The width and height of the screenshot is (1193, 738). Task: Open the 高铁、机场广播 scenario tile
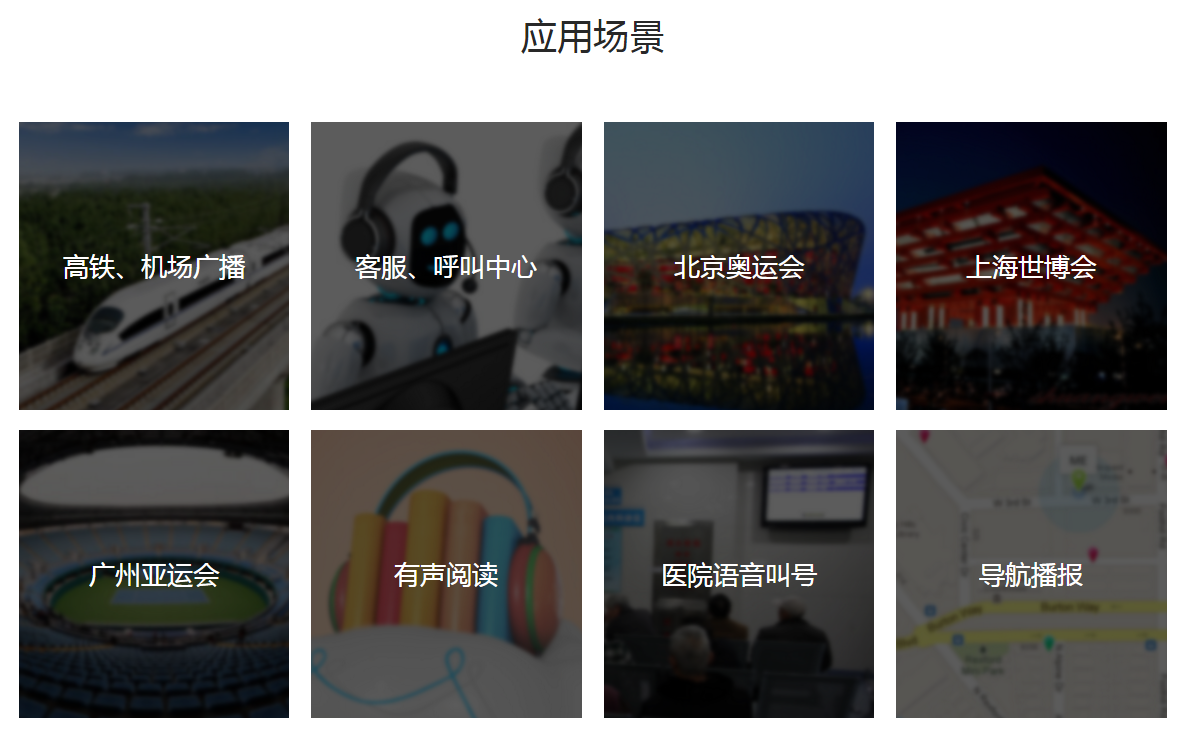(154, 266)
